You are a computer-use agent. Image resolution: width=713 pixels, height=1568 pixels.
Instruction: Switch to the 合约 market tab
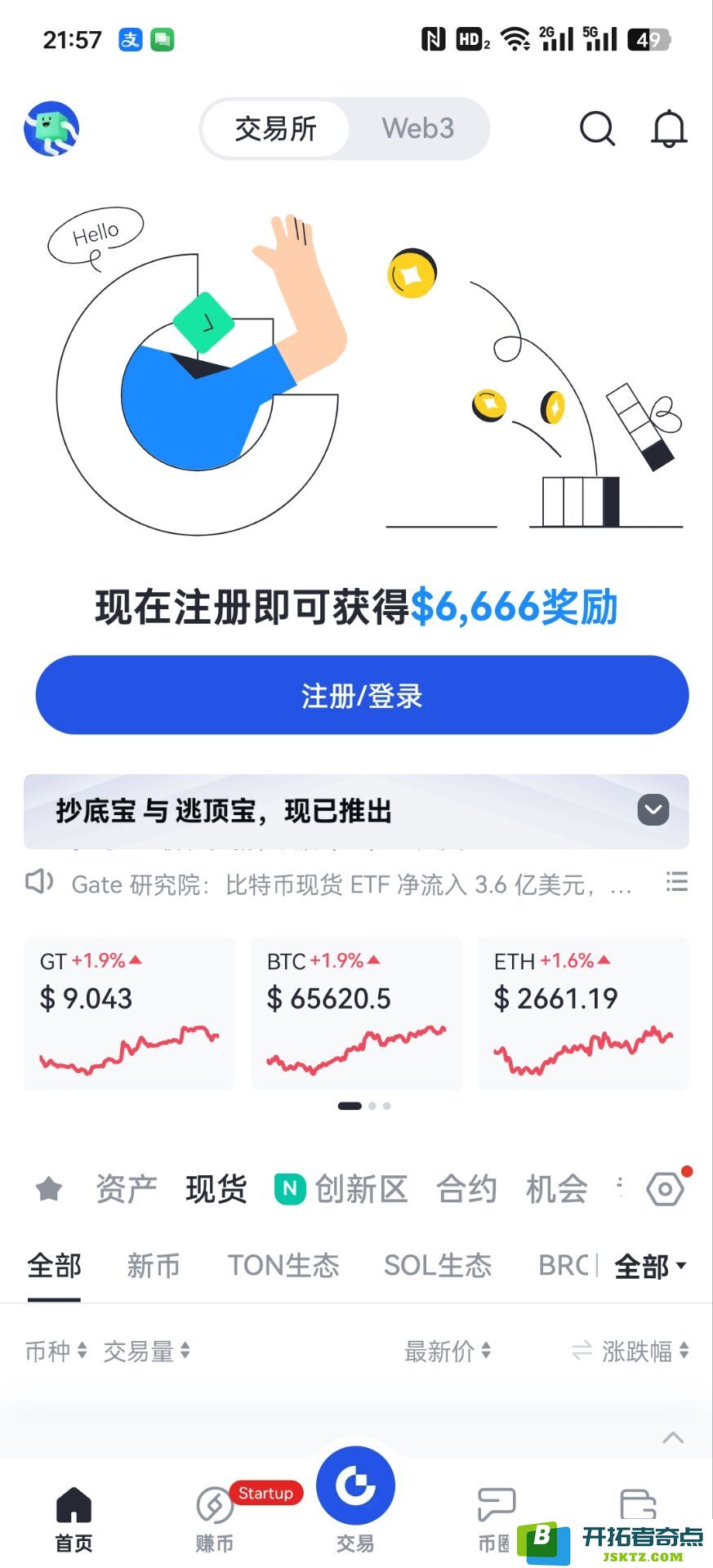click(x=466, y=1189)
